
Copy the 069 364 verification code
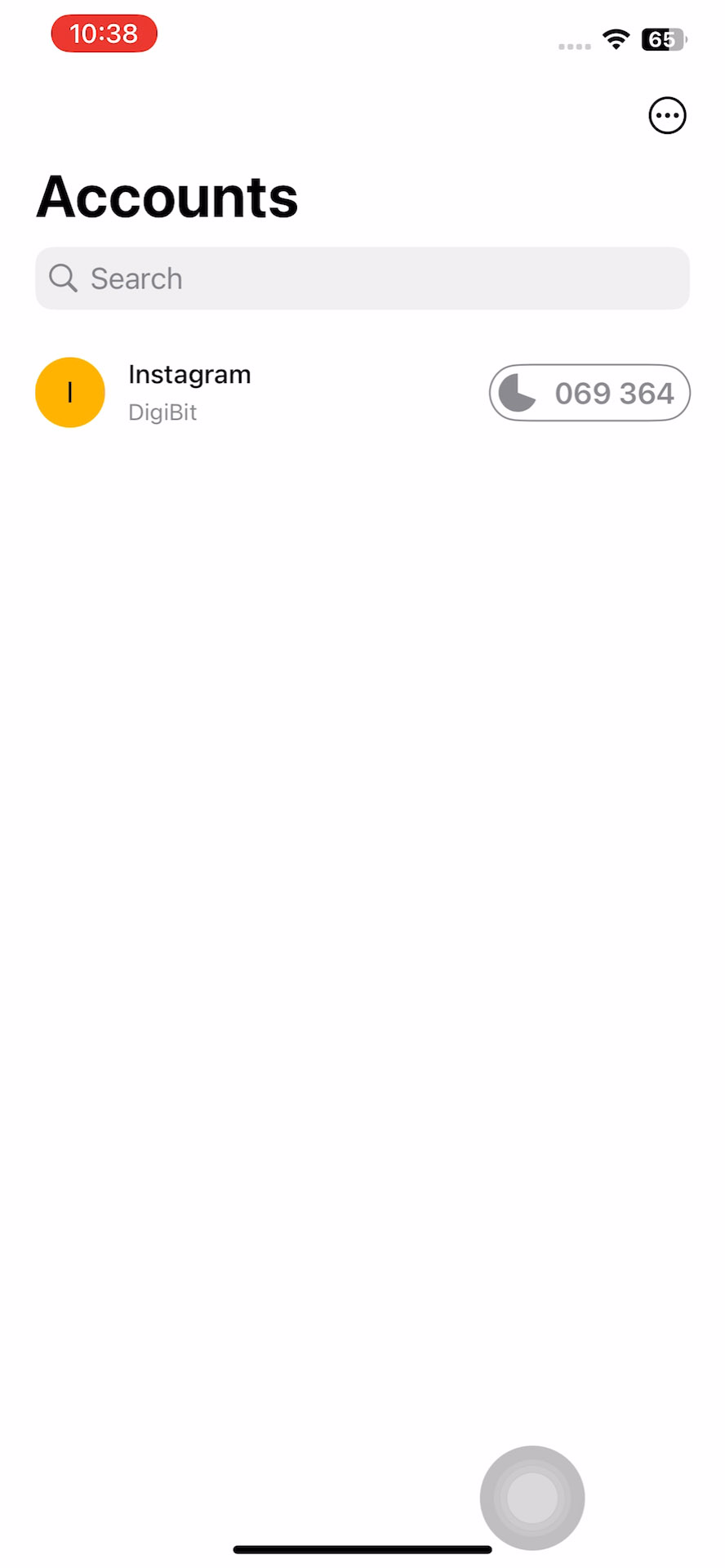(589, 393)
